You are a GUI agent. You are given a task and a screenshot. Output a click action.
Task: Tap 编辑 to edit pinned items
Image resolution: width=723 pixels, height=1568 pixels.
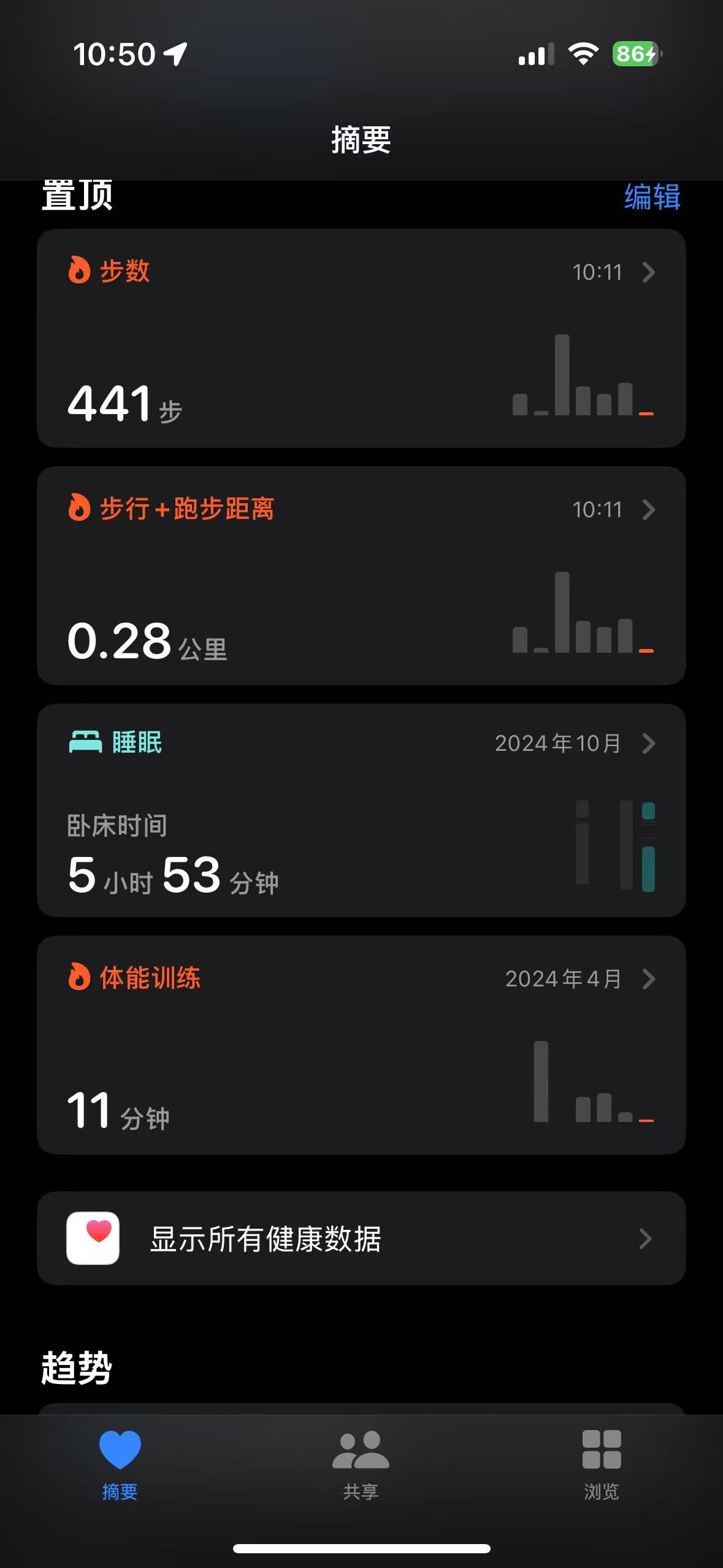click(x=652, y=197)
